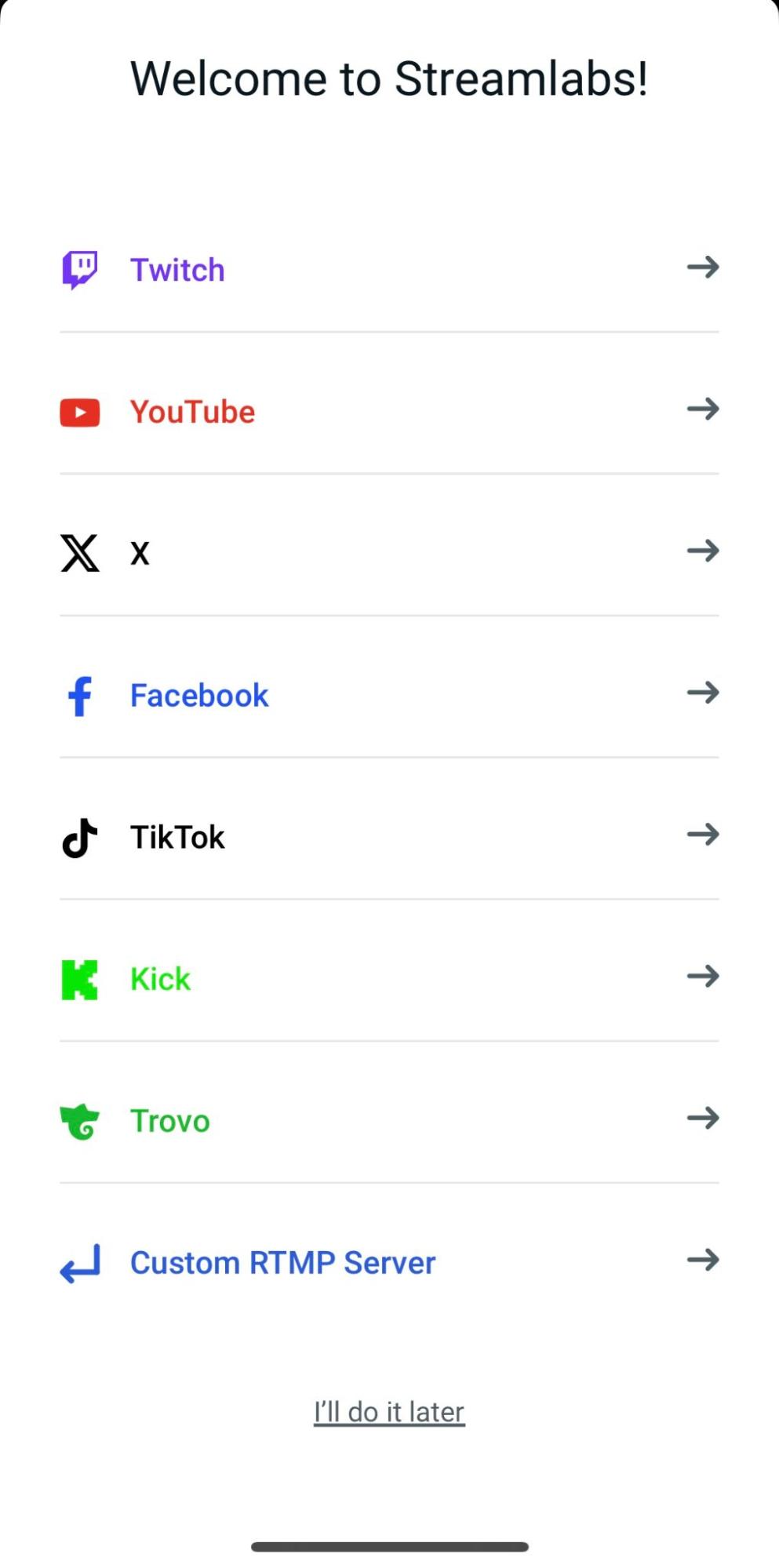The height and width of the screenshot is (1568, 779).
Task: Click the arrow next to Twitch
Action: 704,268
